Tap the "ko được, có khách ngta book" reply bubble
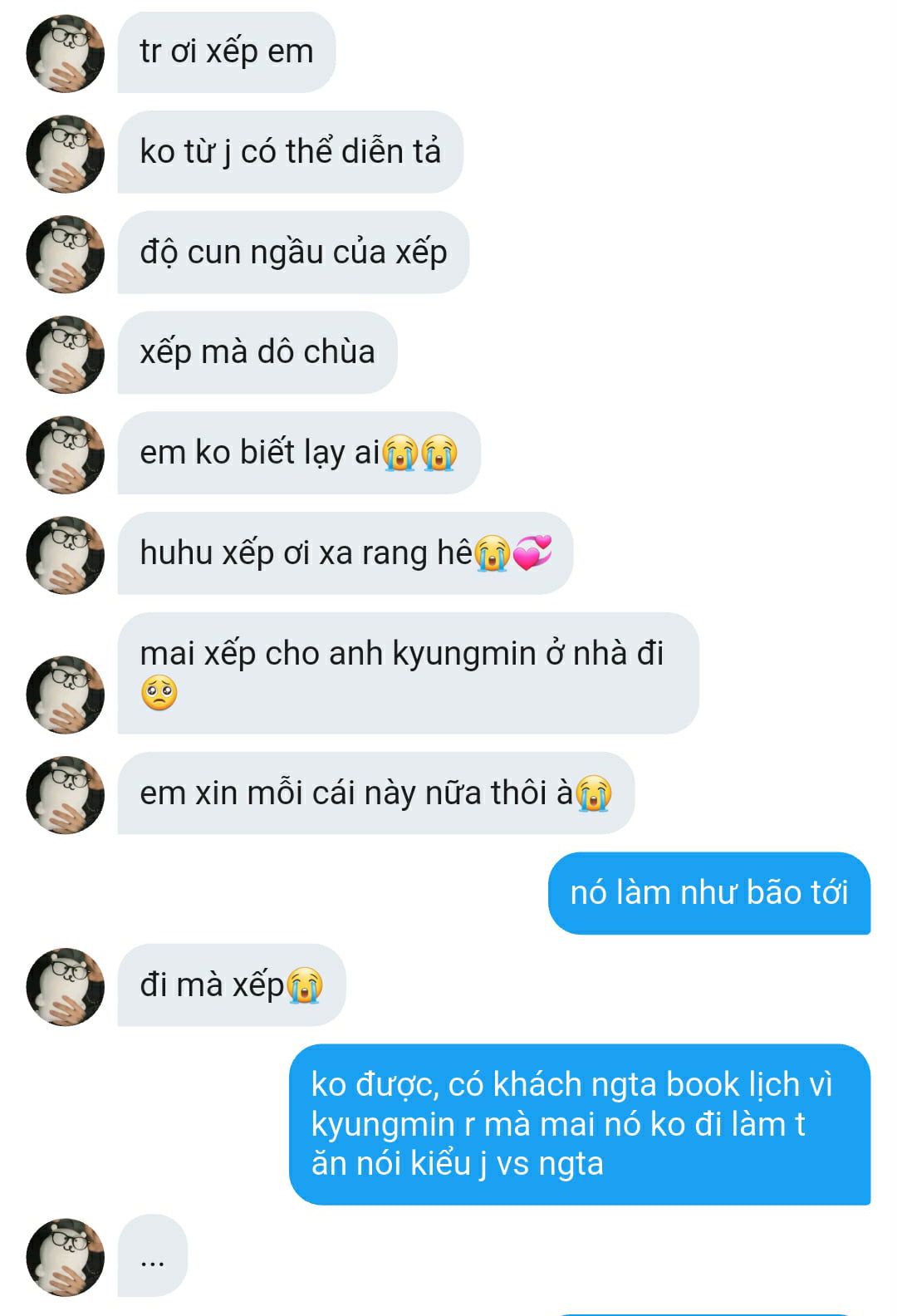This screenshot has height=1316, width=897. coord(579,1123)
